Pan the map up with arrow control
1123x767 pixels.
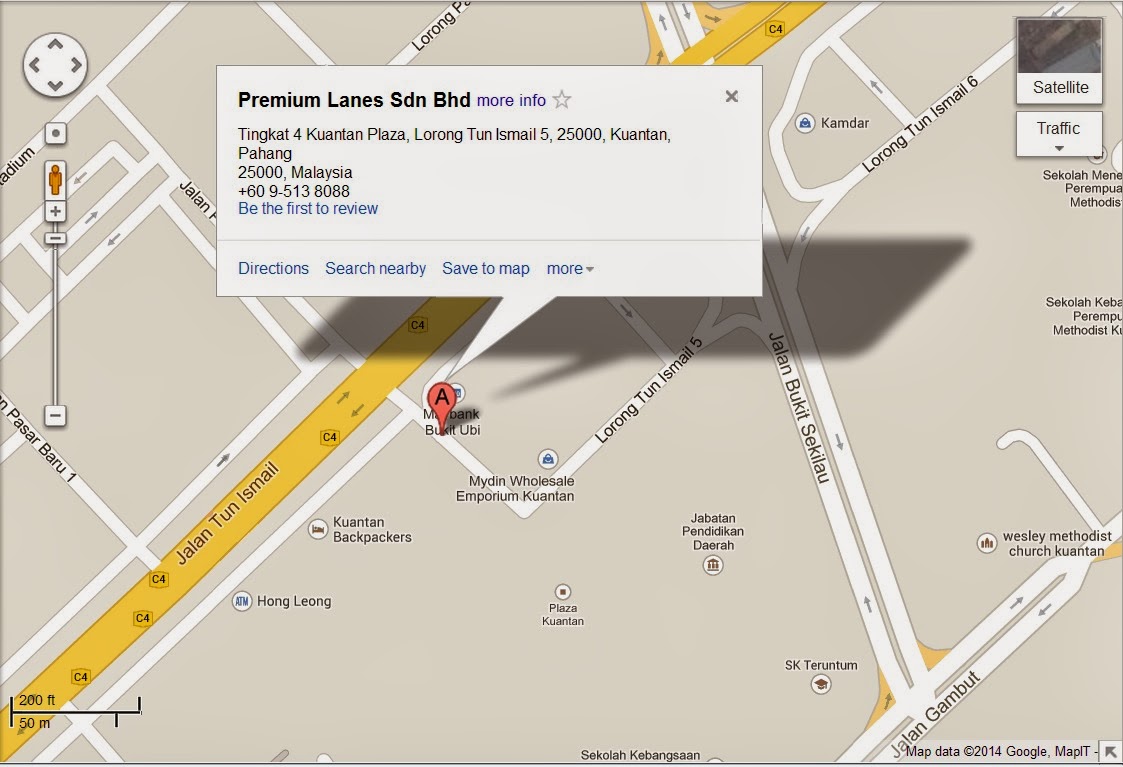[x=55, y=44]
